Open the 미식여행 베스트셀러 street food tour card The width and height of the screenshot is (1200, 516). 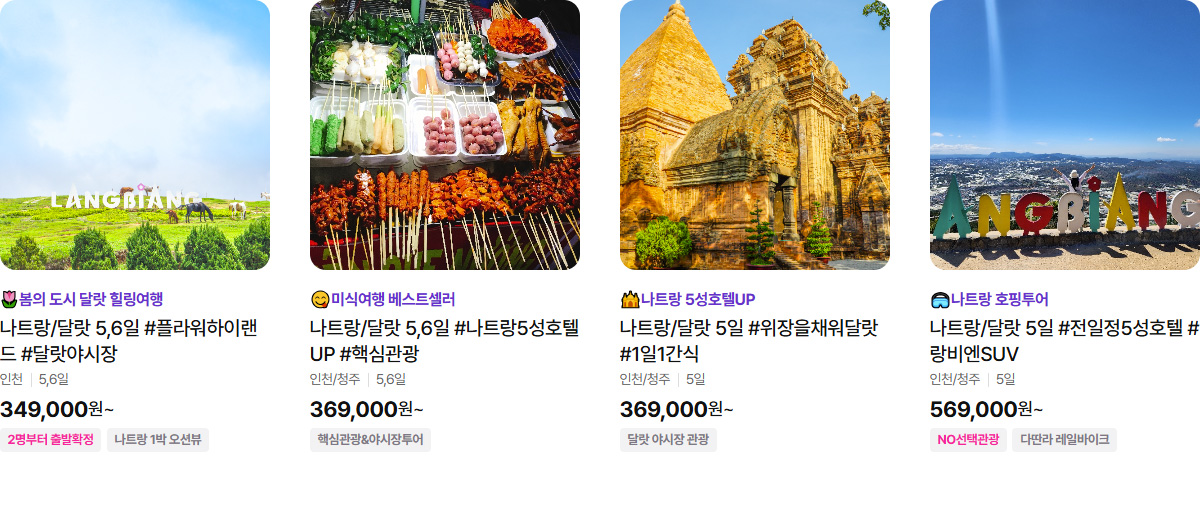point(445,135)
